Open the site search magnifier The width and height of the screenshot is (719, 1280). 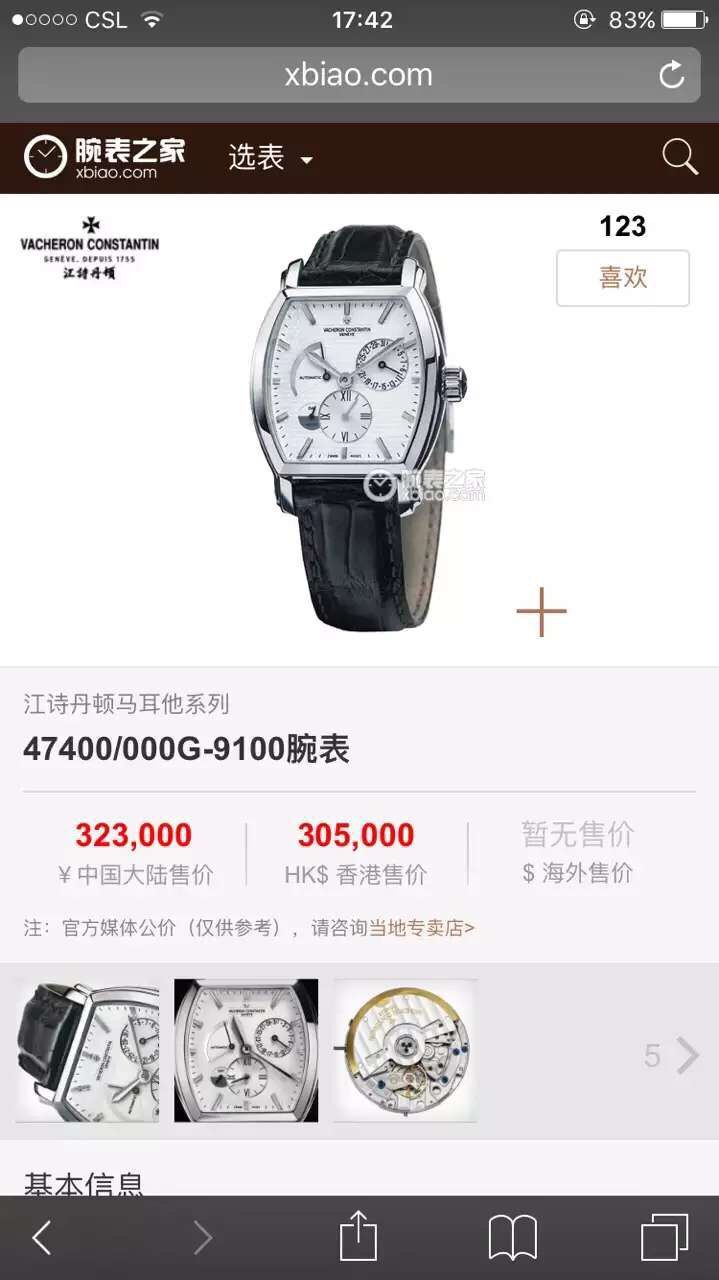pyautogui.click(x=679, y=157)
